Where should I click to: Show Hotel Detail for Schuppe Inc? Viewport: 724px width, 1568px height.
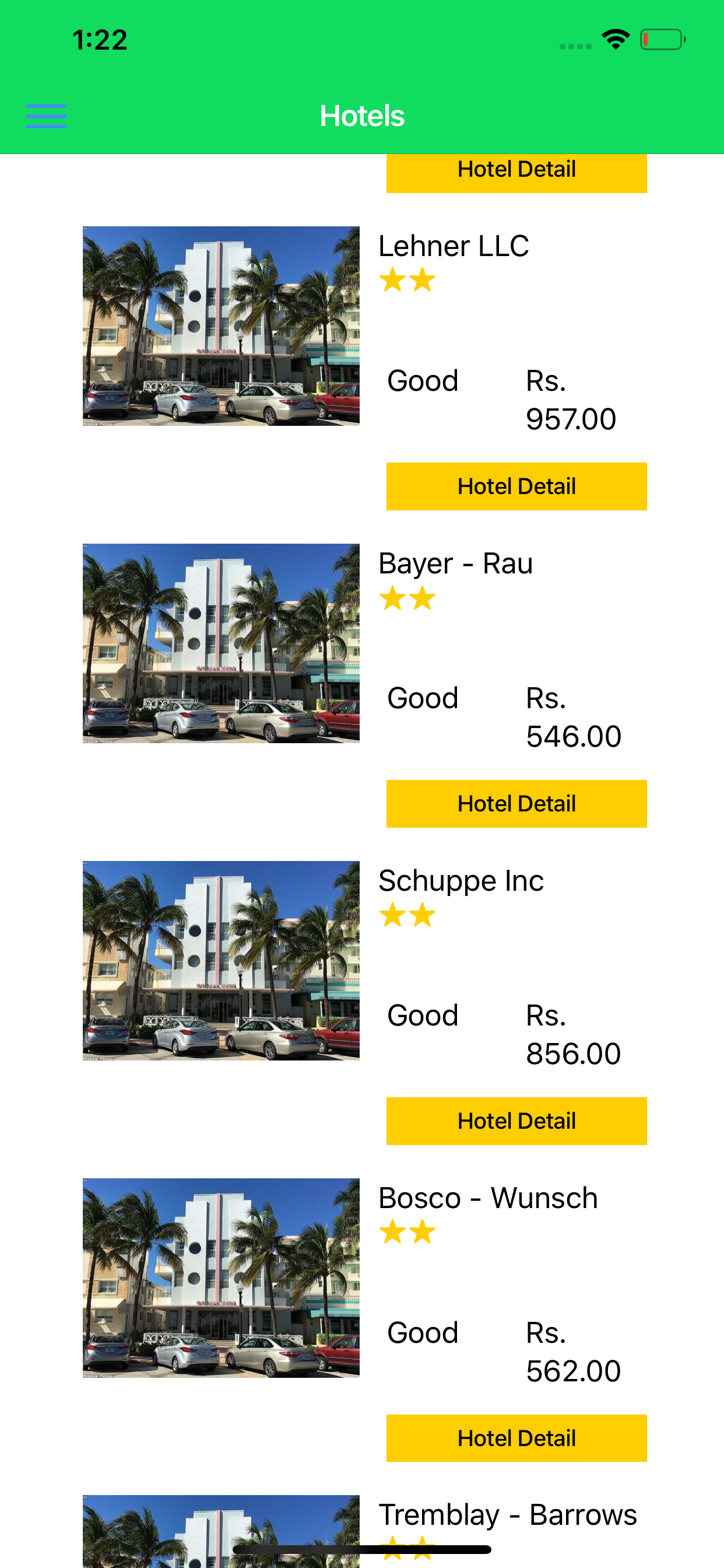pos(516,1120)
